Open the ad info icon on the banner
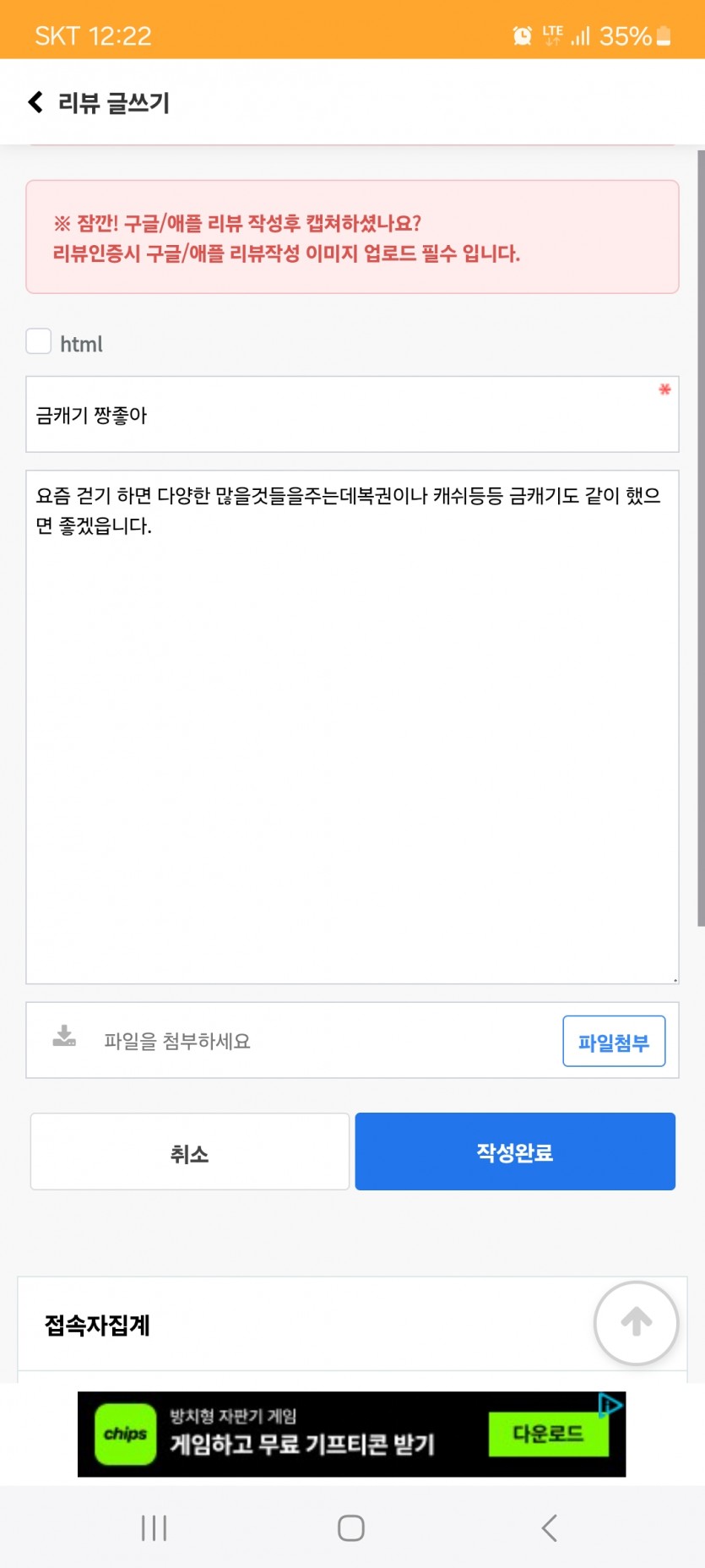 (x=610, y=1405)
